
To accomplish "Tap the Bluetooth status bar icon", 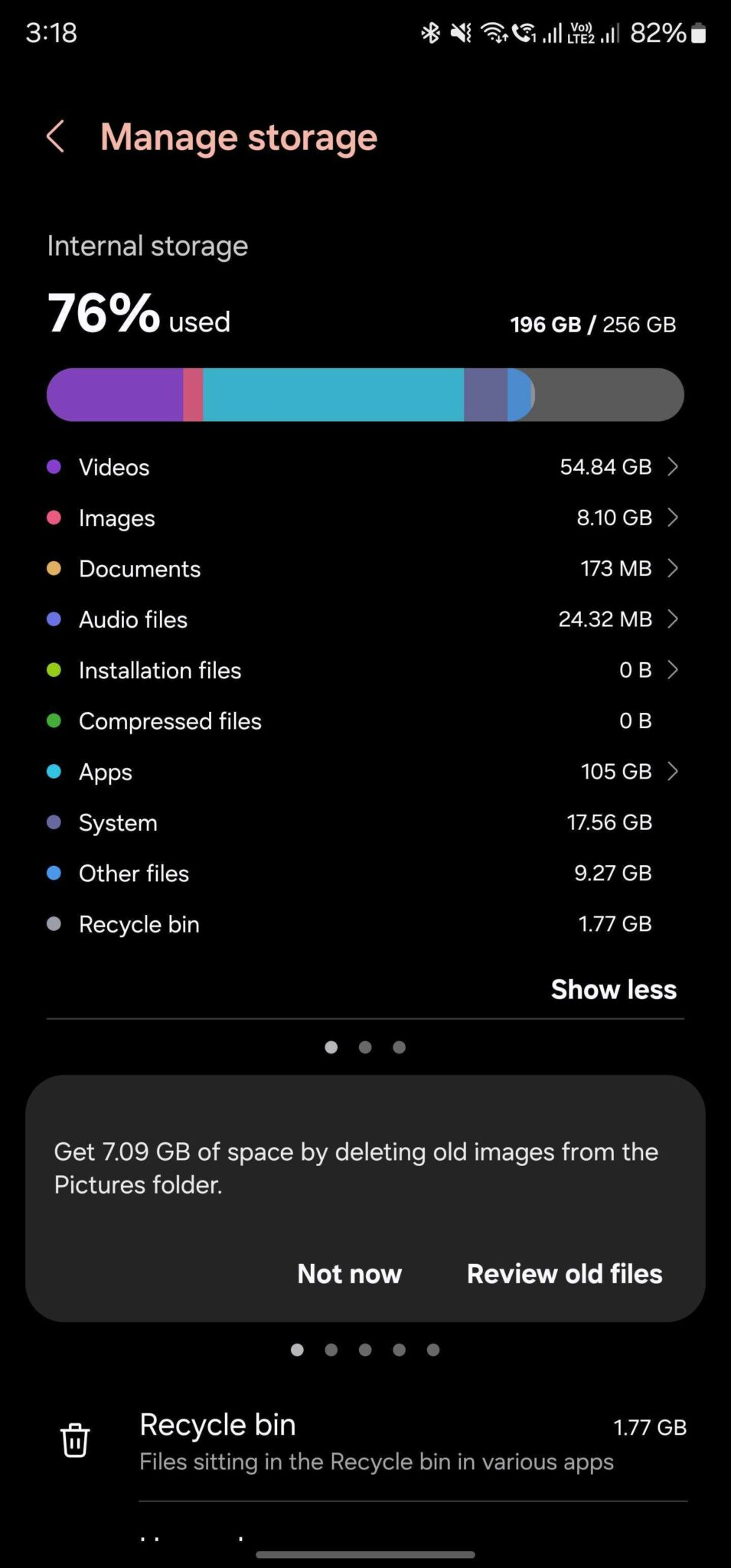I will tap(431, 32).
